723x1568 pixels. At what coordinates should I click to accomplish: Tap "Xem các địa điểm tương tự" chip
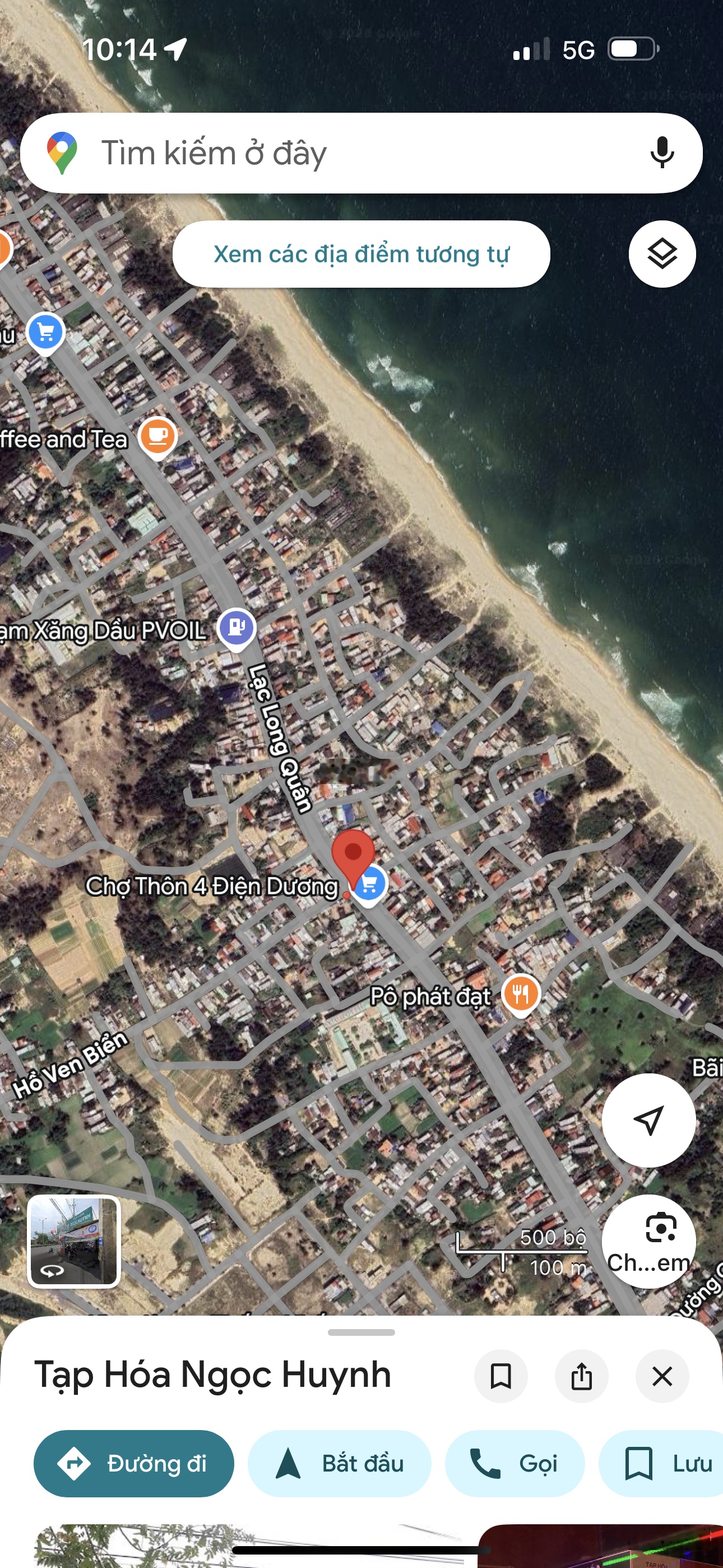point(361,255)
